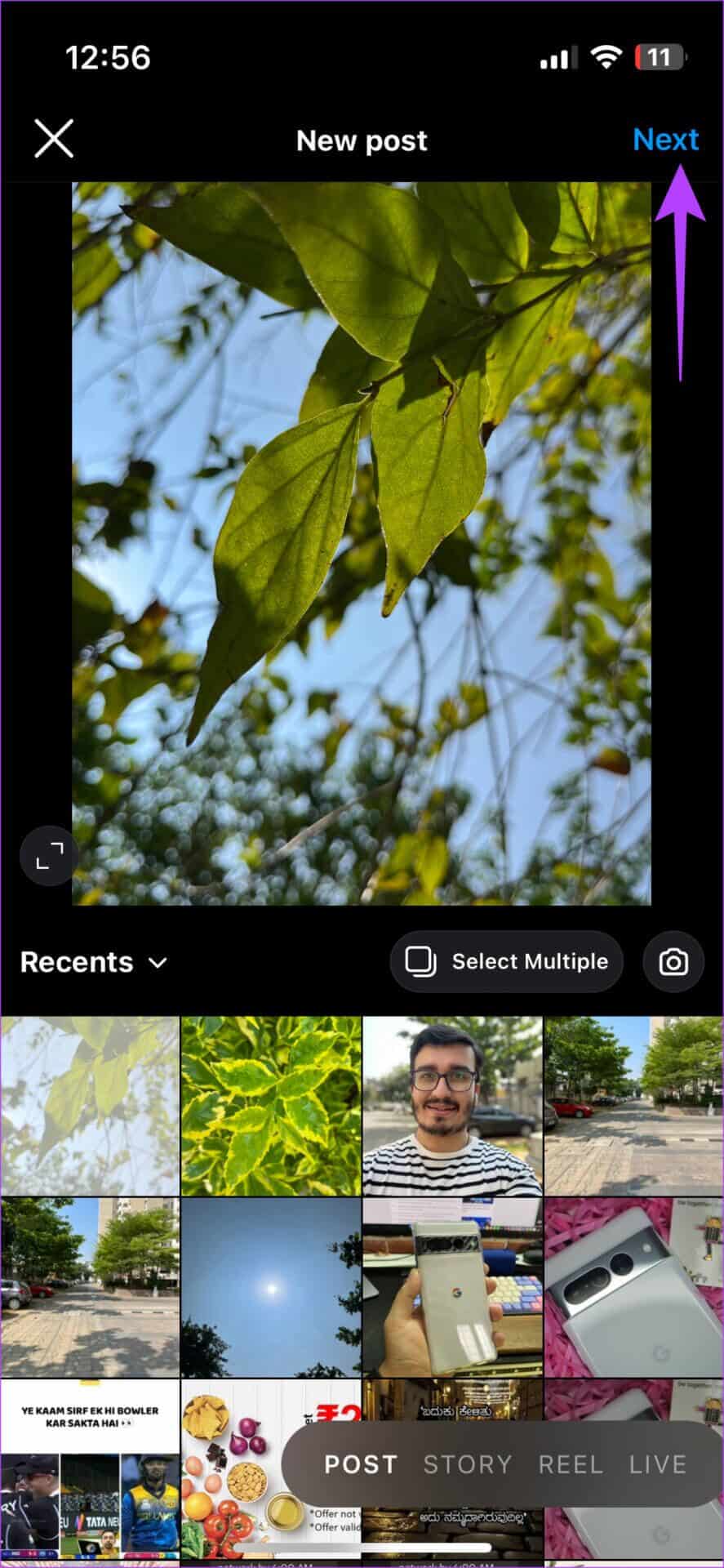The height and width of the screenshot is (1568, 724).
Task: Tap Select Multiple button
Action: (x=507, y=961)
